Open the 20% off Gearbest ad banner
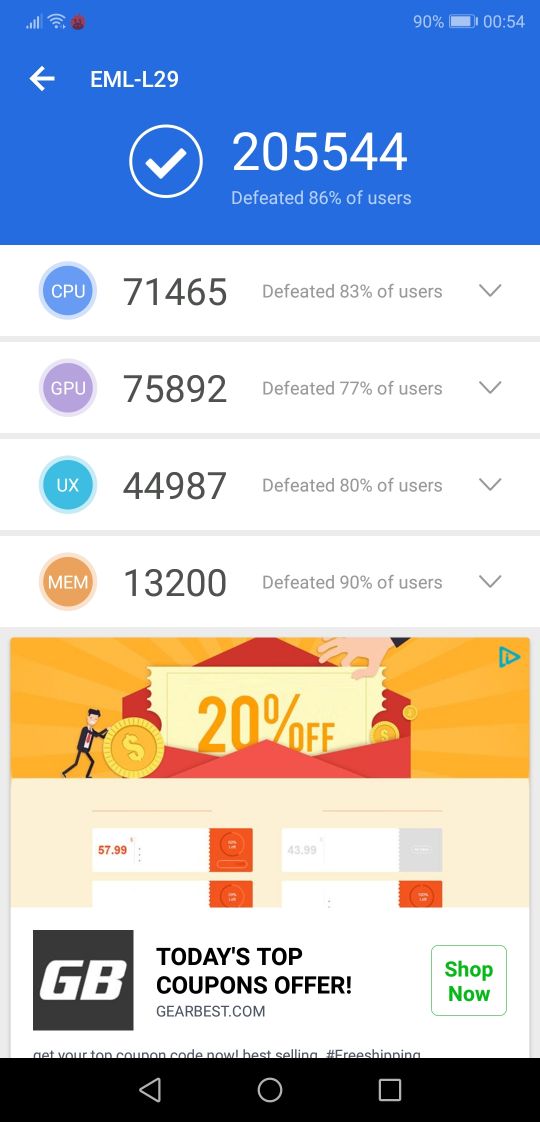The image size is (540, 1122). 270,772
